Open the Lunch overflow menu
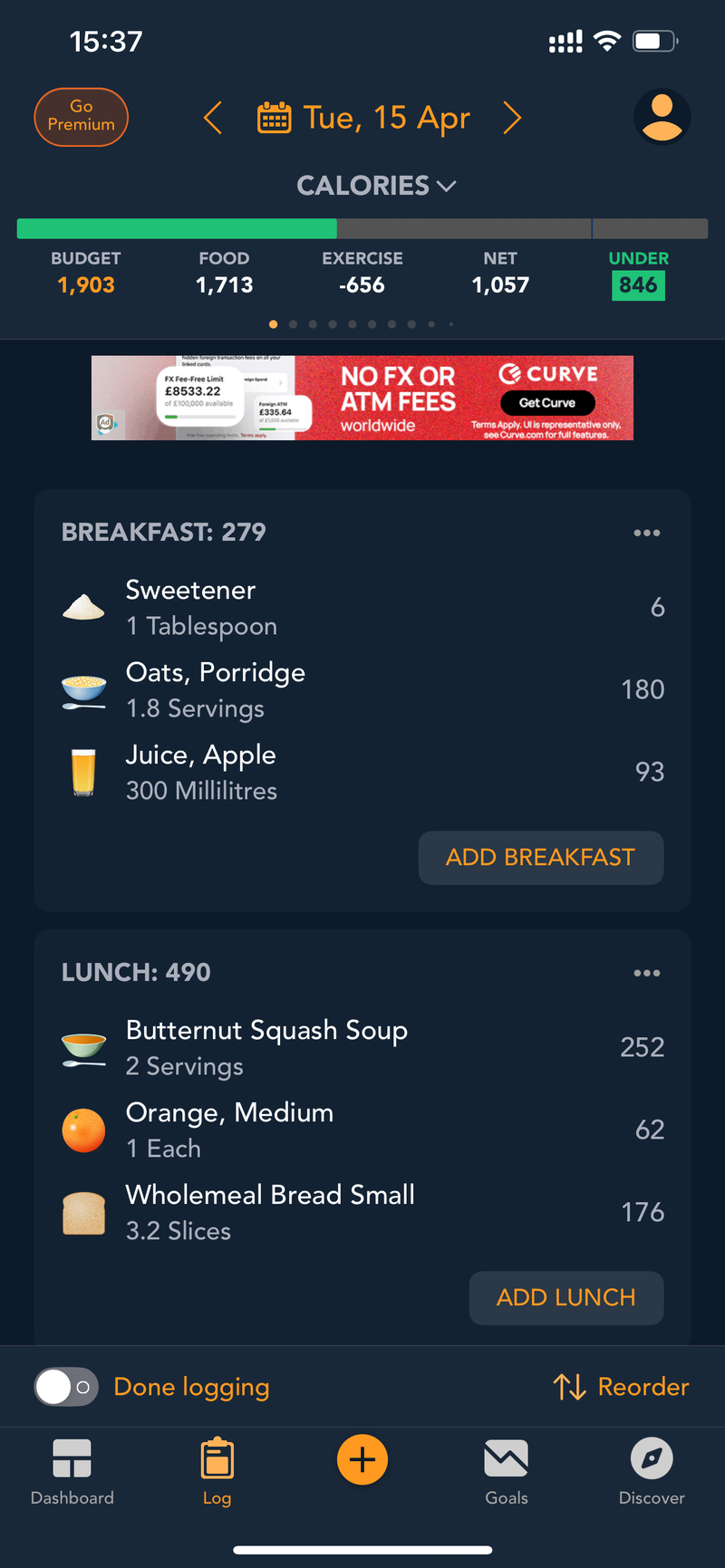 point(646,973)
